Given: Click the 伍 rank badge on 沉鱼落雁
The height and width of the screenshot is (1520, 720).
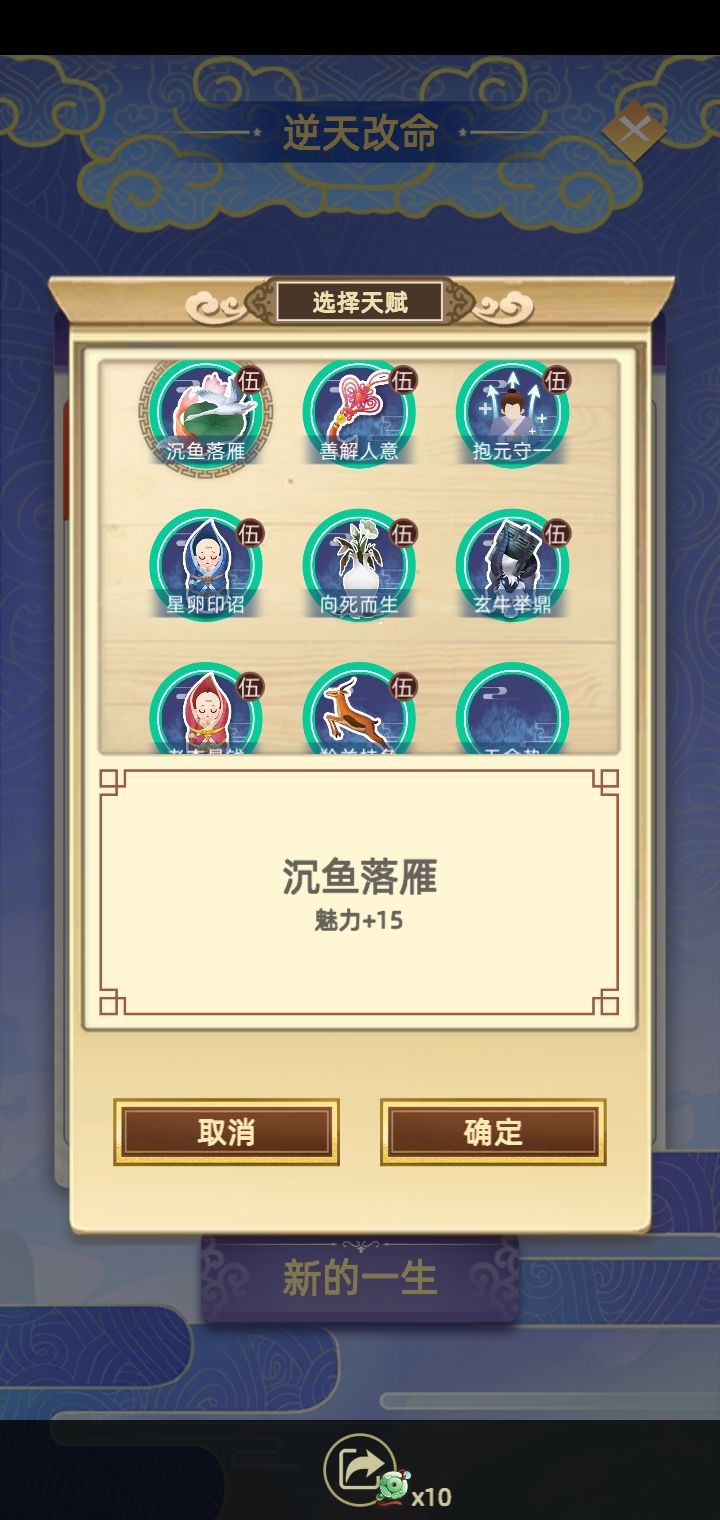Looking at the screenshot, I should click(x=250, y=381).
